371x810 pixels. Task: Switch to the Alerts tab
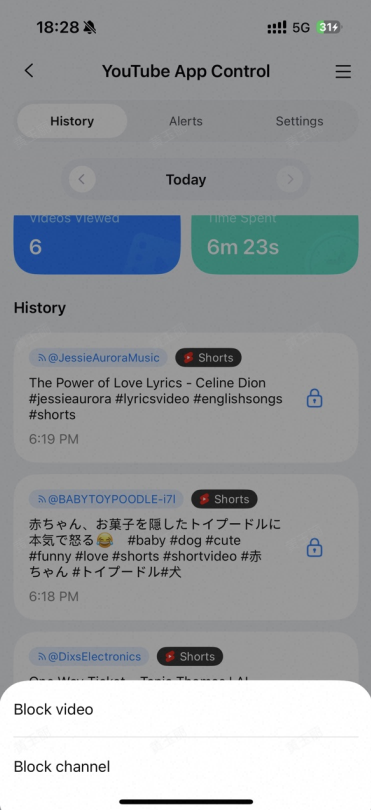click(x=186, y=121)
